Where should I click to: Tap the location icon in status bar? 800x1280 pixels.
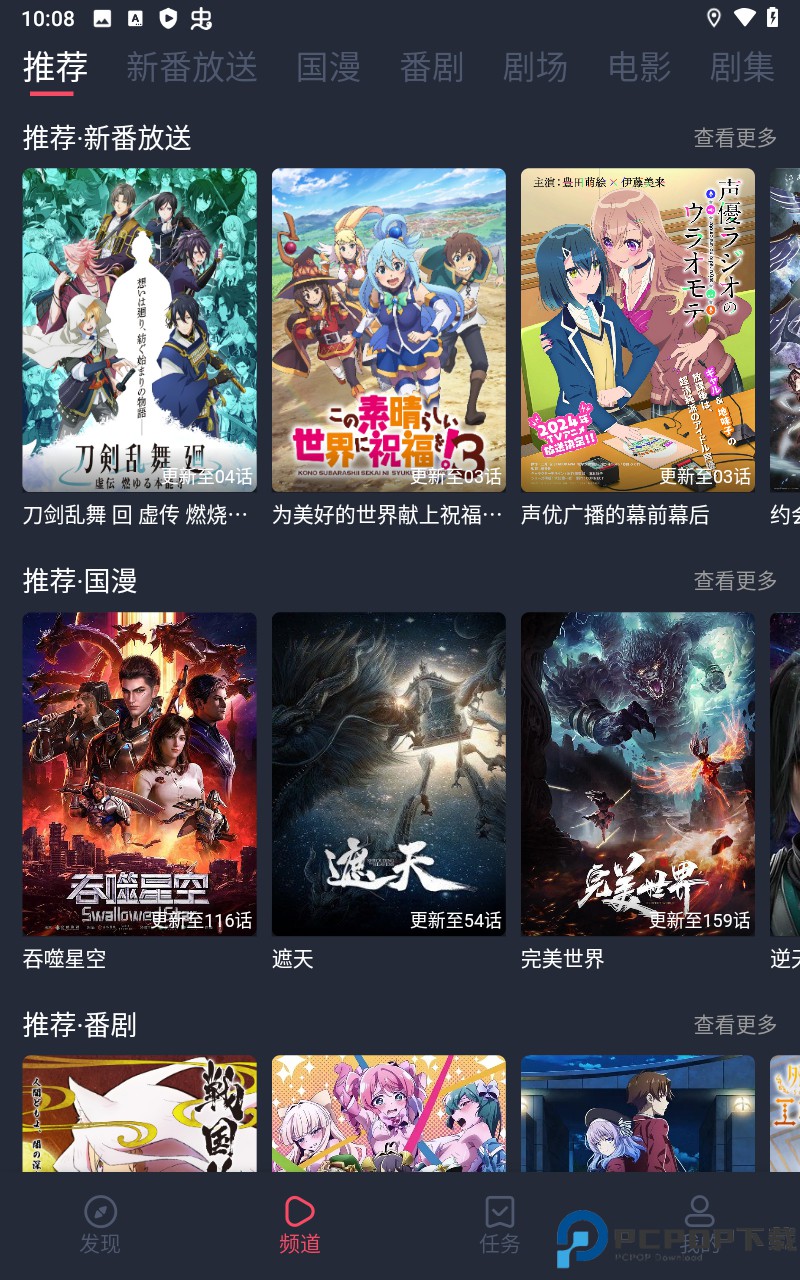point(712,16)
